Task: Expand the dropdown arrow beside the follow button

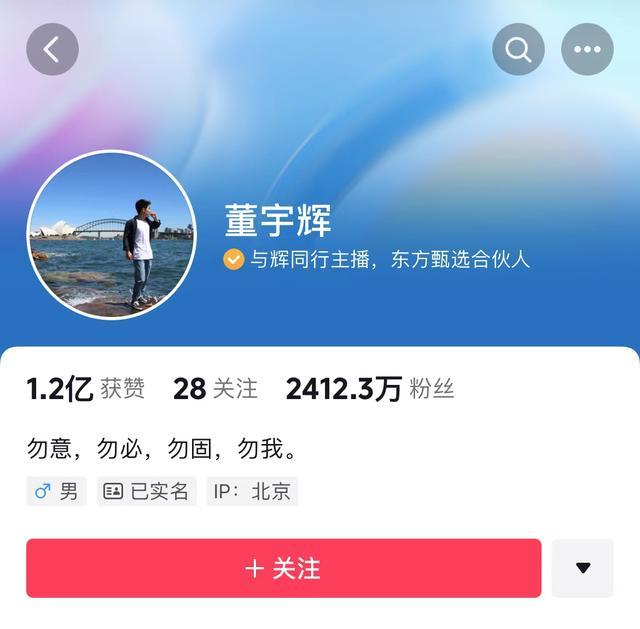Action: click(582, 568)
